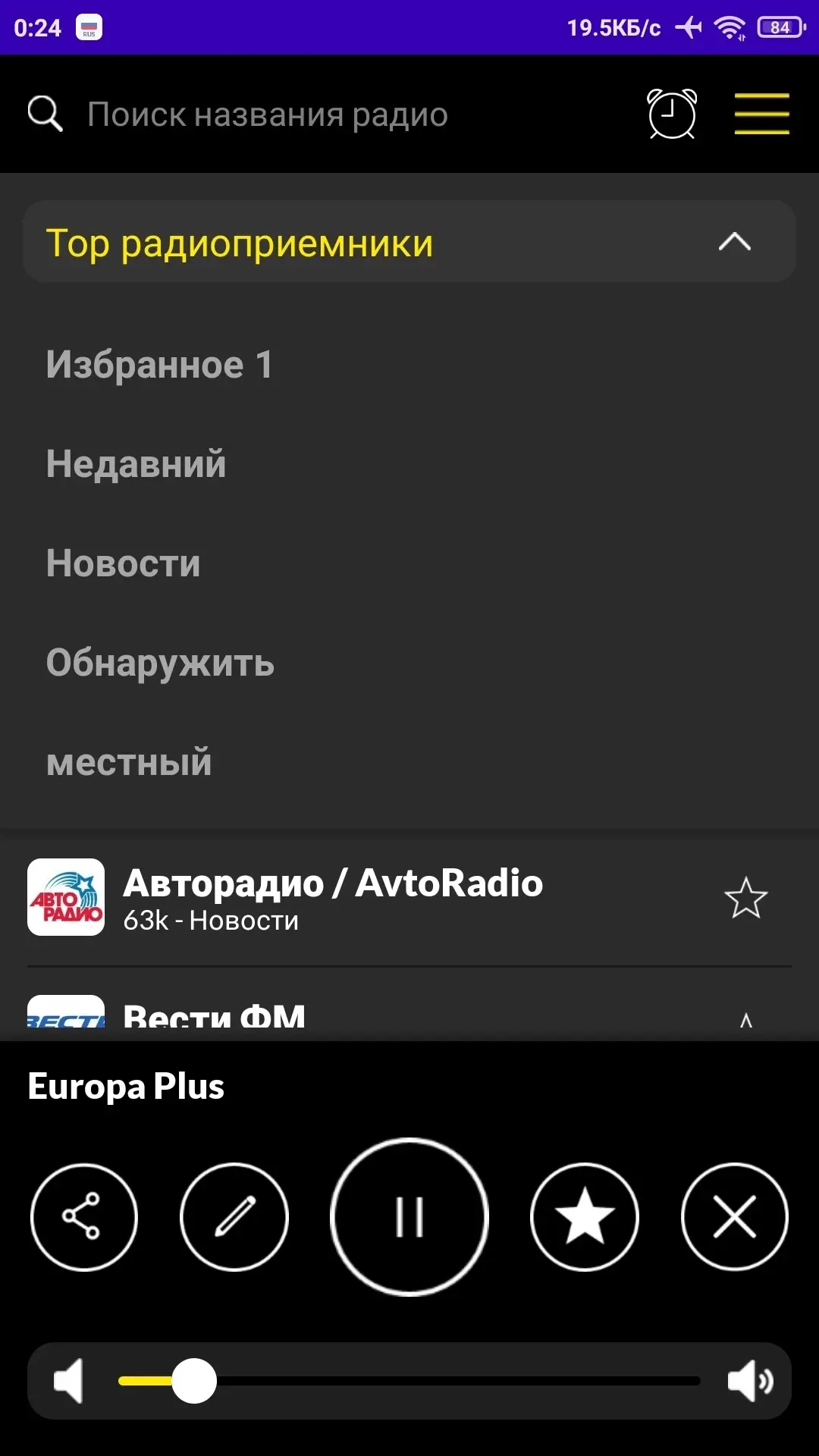The image size is (819, 1456).
Task: Choose the Новости category
Action: point(124,563)
